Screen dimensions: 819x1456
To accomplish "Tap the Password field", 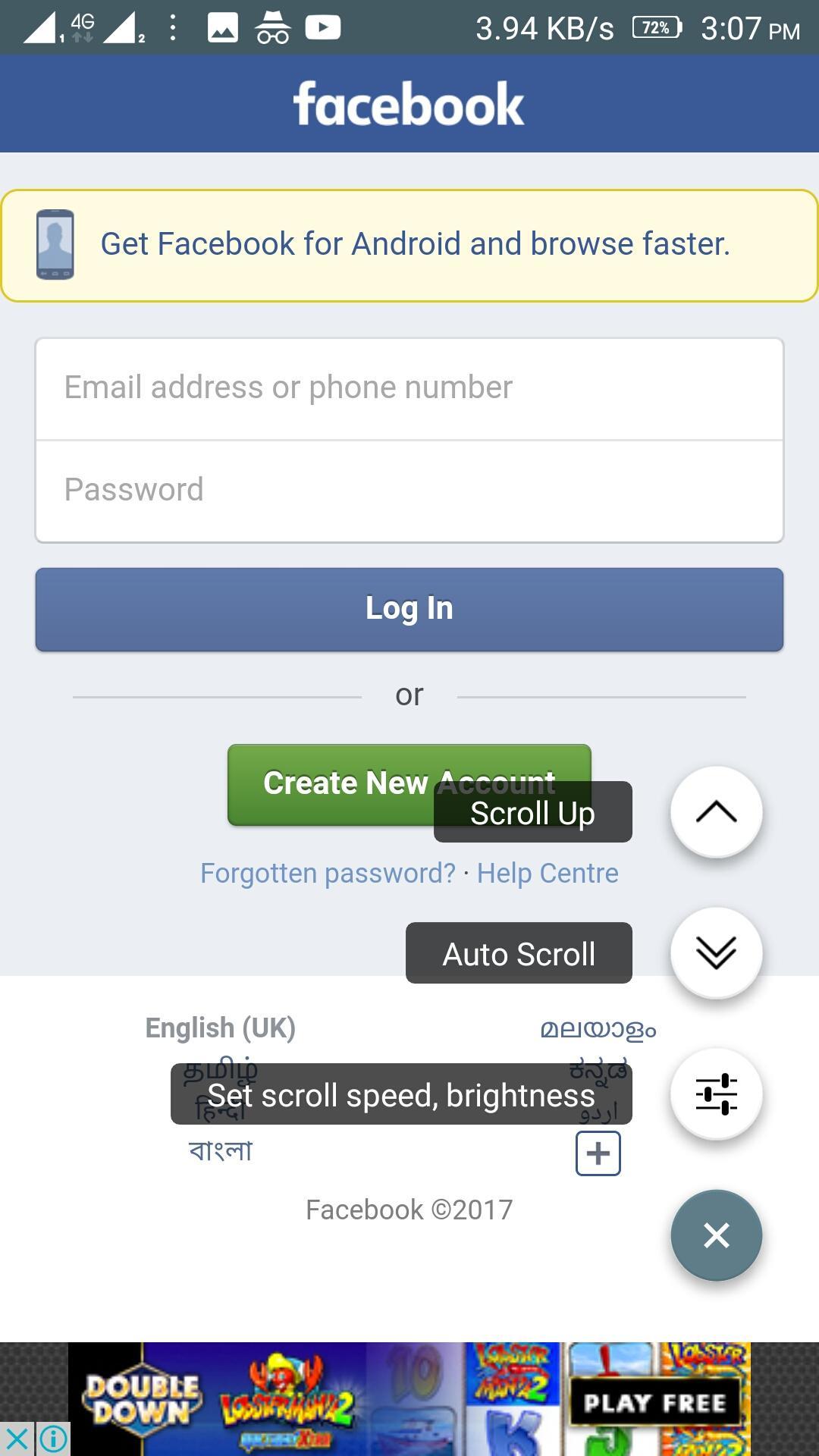I will pos(409,491).
